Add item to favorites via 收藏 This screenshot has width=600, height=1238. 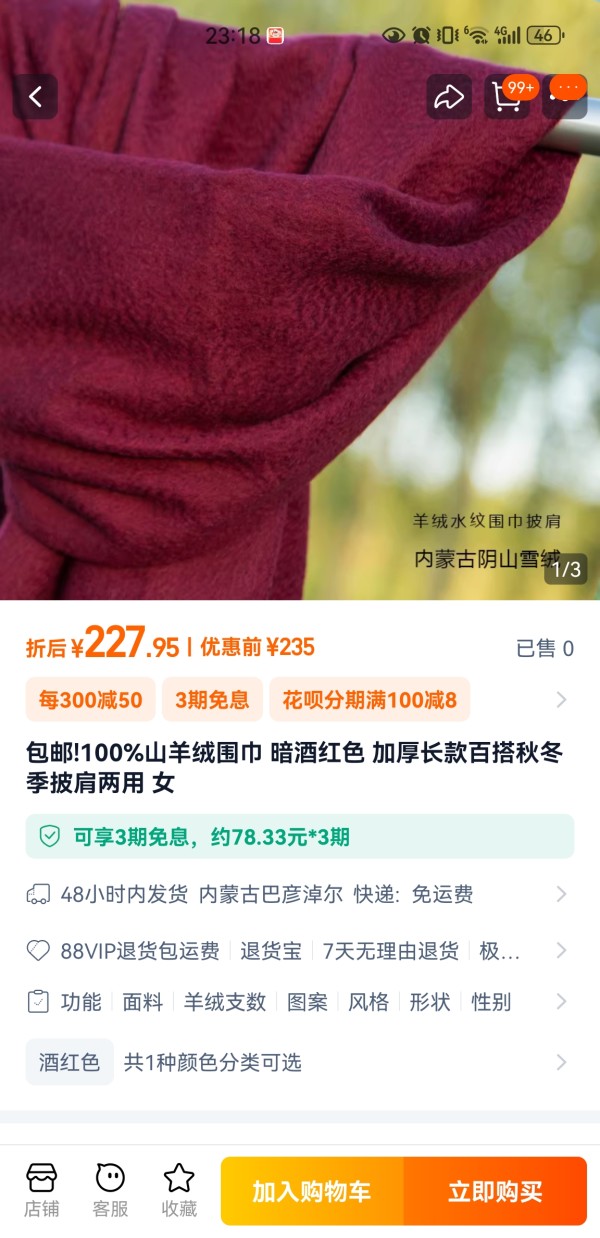(x=178, y=1190)
